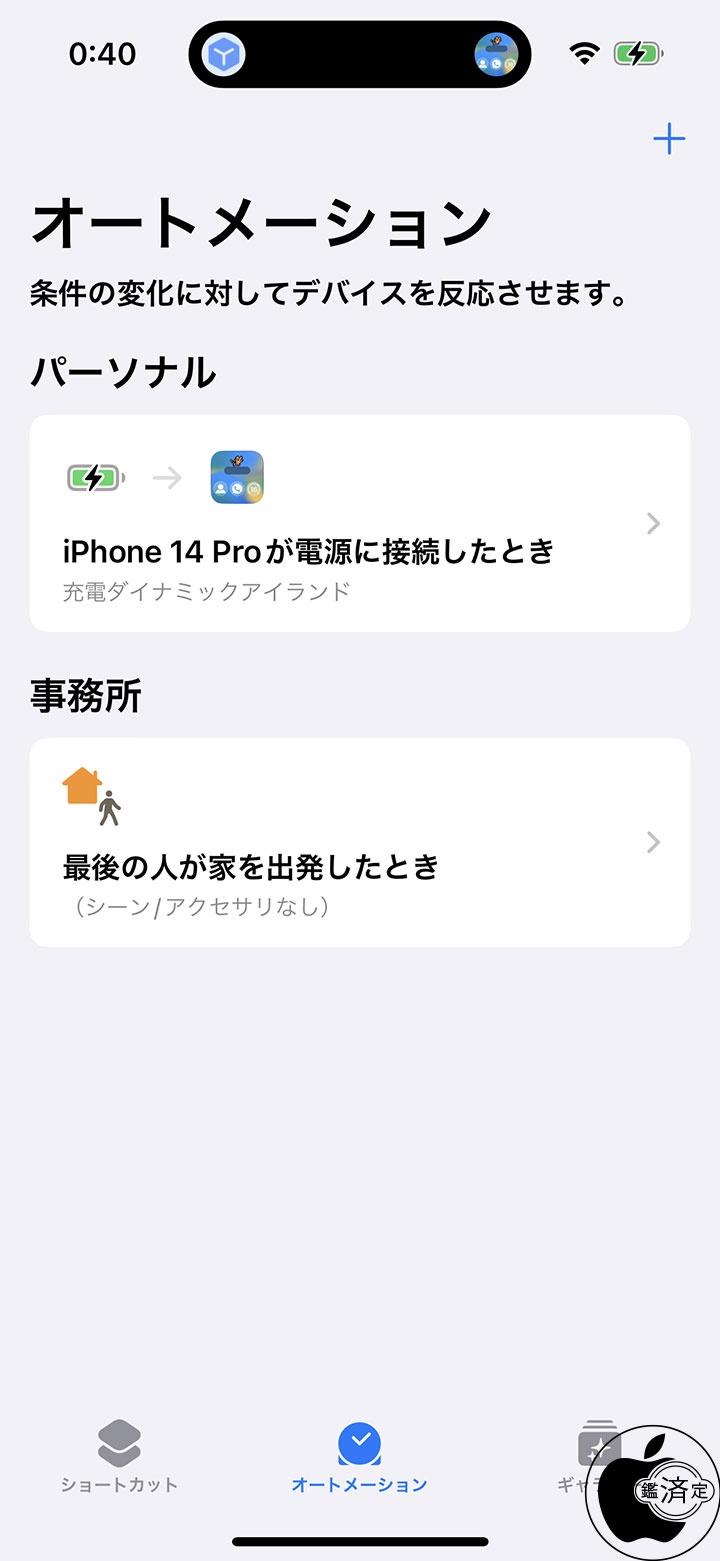The width and height of the screenshot is (720, 1561).
Task: Switch to the ショートカット tab
Action: click(x=119, y=1456)
